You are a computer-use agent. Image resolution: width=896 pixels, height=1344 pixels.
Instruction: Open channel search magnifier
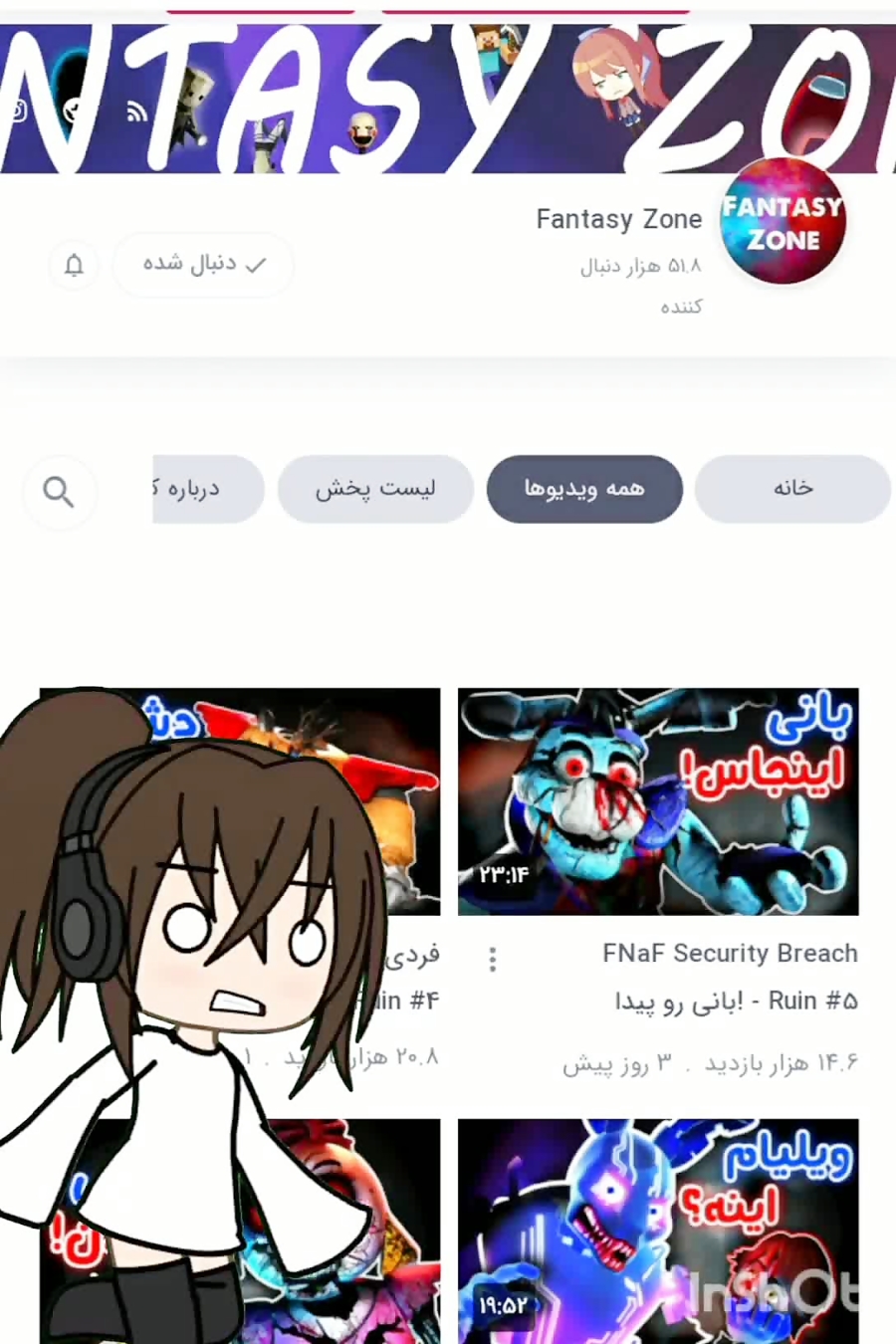pyautogui.click(x=59, y=491)
